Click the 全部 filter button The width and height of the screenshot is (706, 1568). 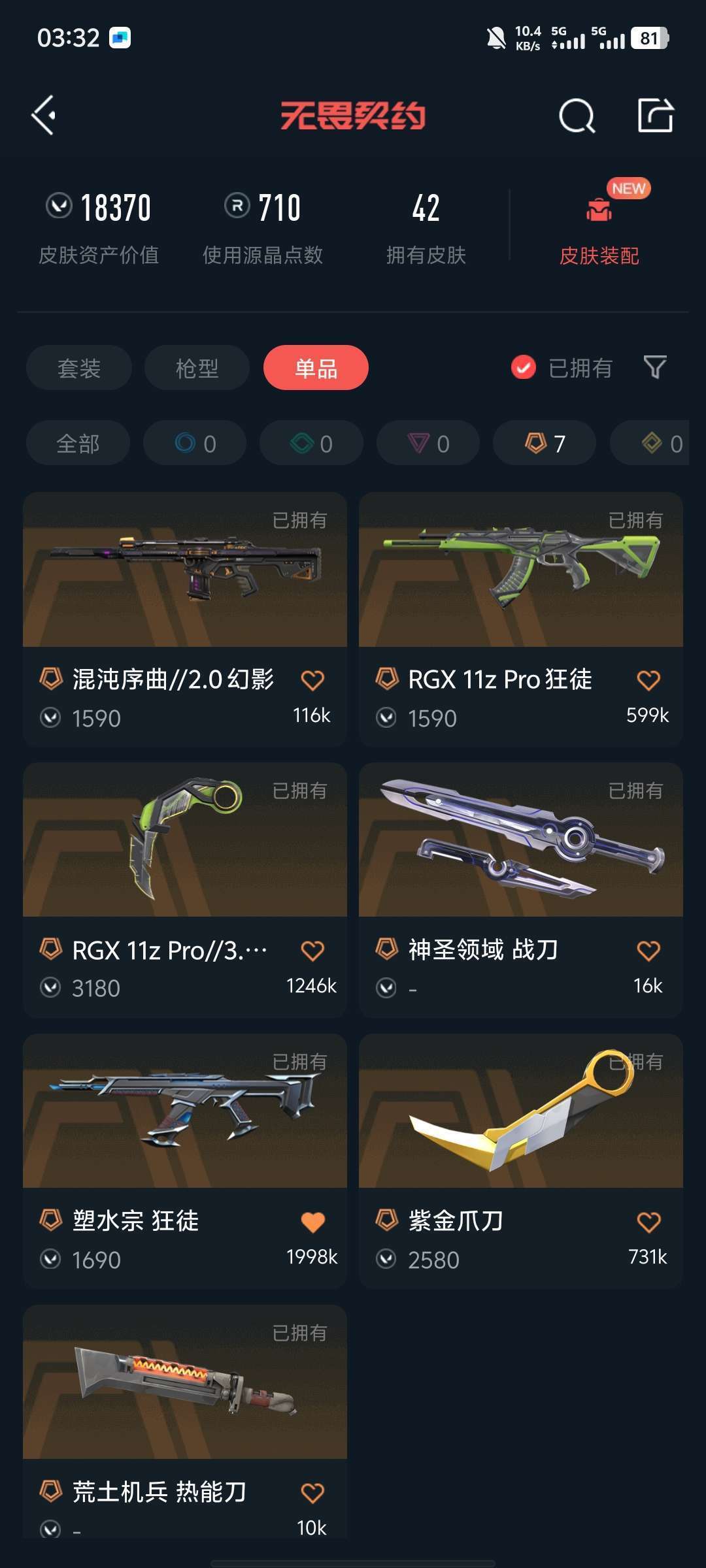[78, 443]
